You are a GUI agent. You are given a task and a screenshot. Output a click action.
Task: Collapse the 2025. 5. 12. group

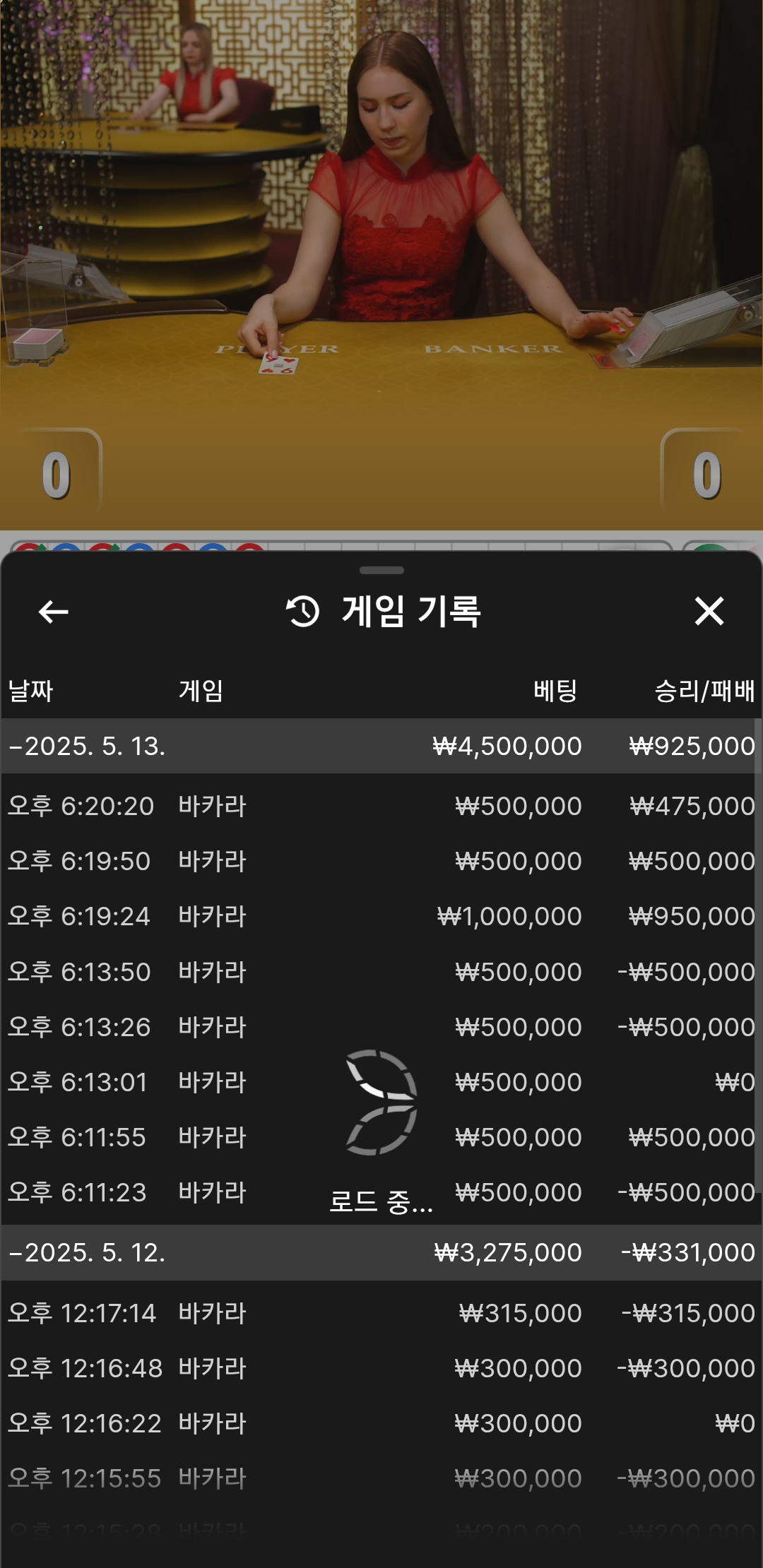click(88, 1252)
